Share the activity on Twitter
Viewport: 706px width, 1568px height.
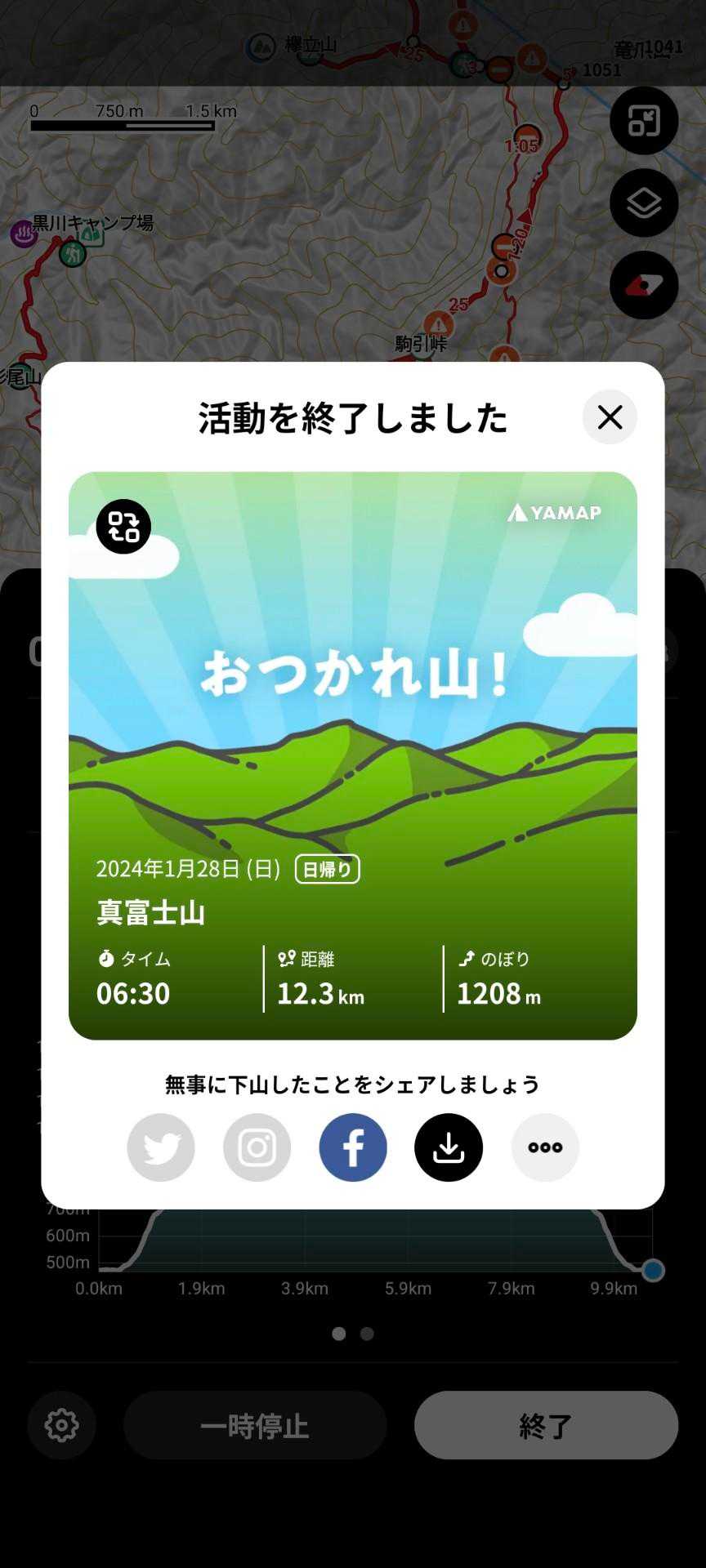(x=161, y=1147)
